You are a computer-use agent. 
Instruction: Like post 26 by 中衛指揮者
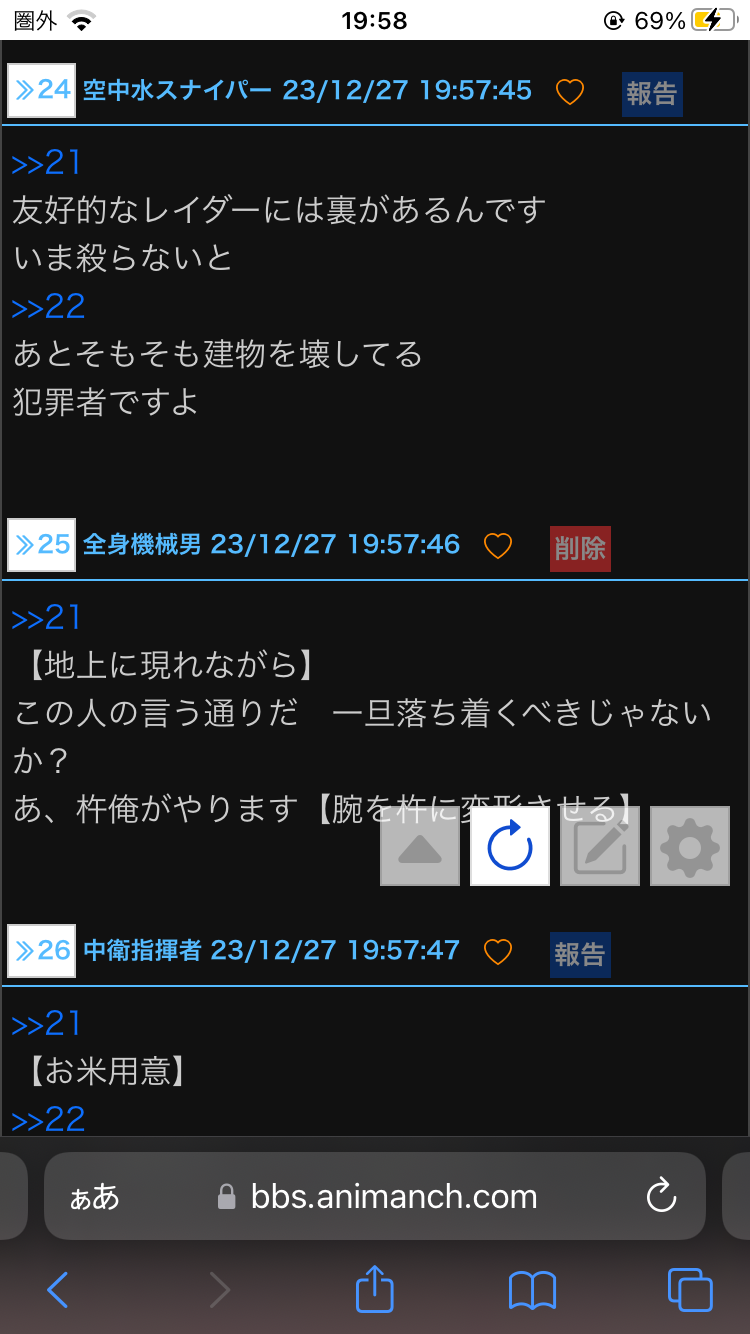tap(498, 952)
